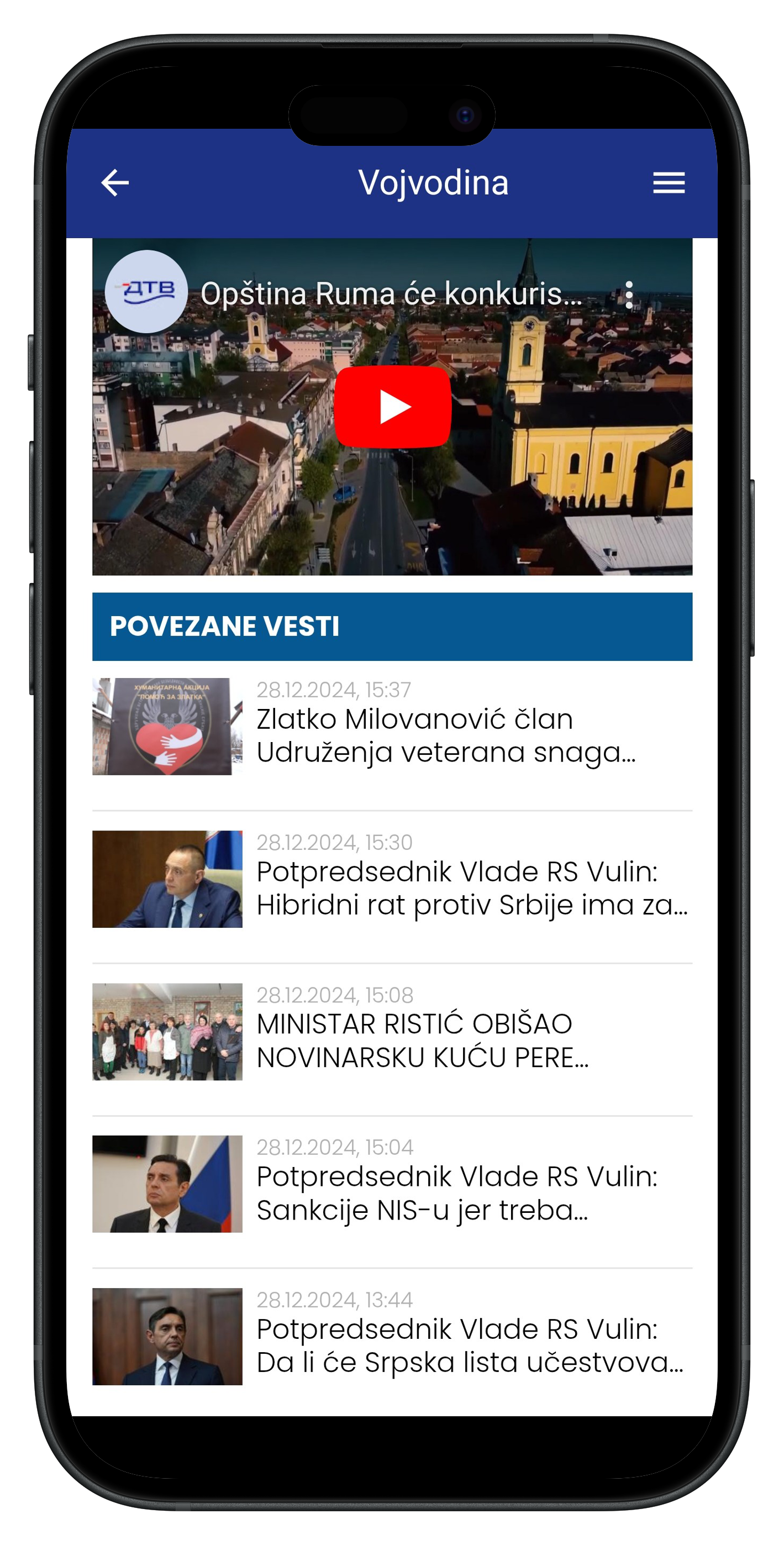The image size is (784, 1545).
Task: Play the Opština Ruma YouTube video
Action: (x=392, y=407)
